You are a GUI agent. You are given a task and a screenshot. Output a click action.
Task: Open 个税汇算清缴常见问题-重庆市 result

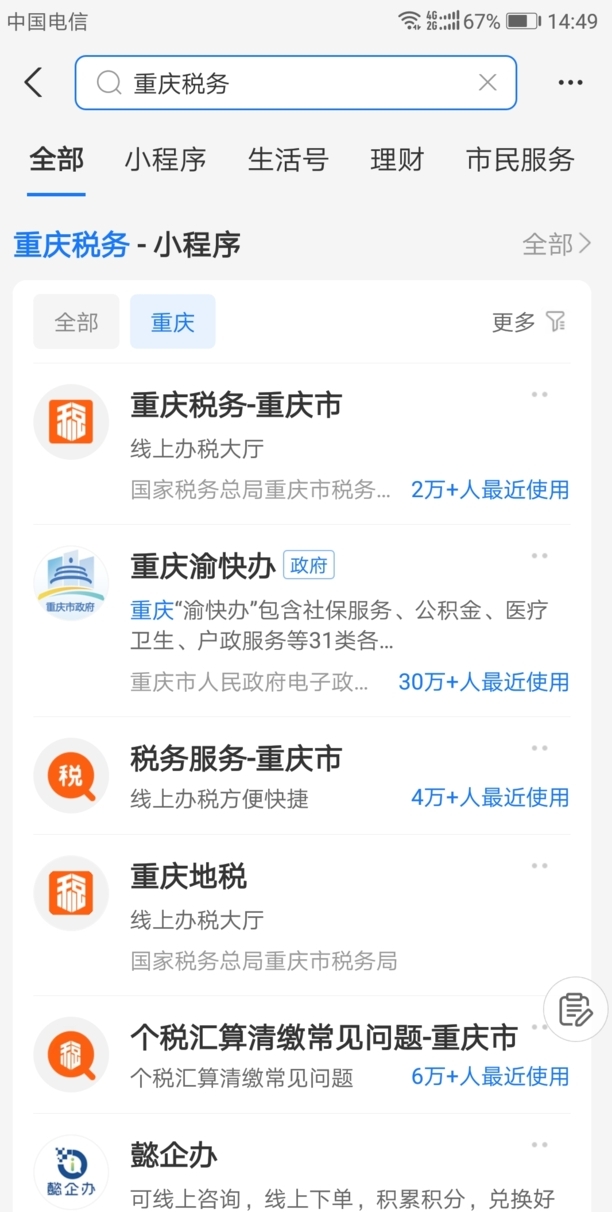pyautogui.click(x=301, y=1055)
